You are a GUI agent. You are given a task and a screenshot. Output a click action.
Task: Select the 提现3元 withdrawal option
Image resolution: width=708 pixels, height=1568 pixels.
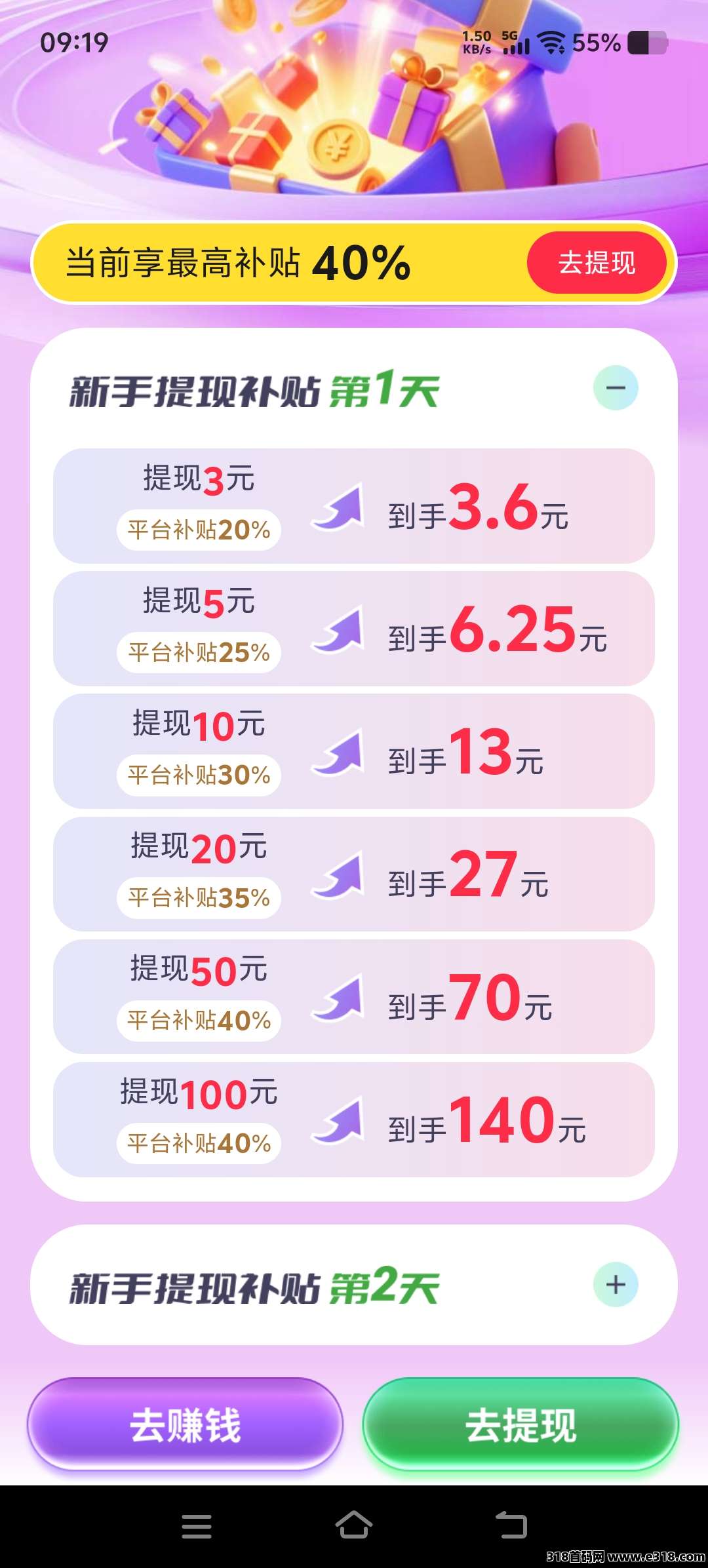point(354,506)
